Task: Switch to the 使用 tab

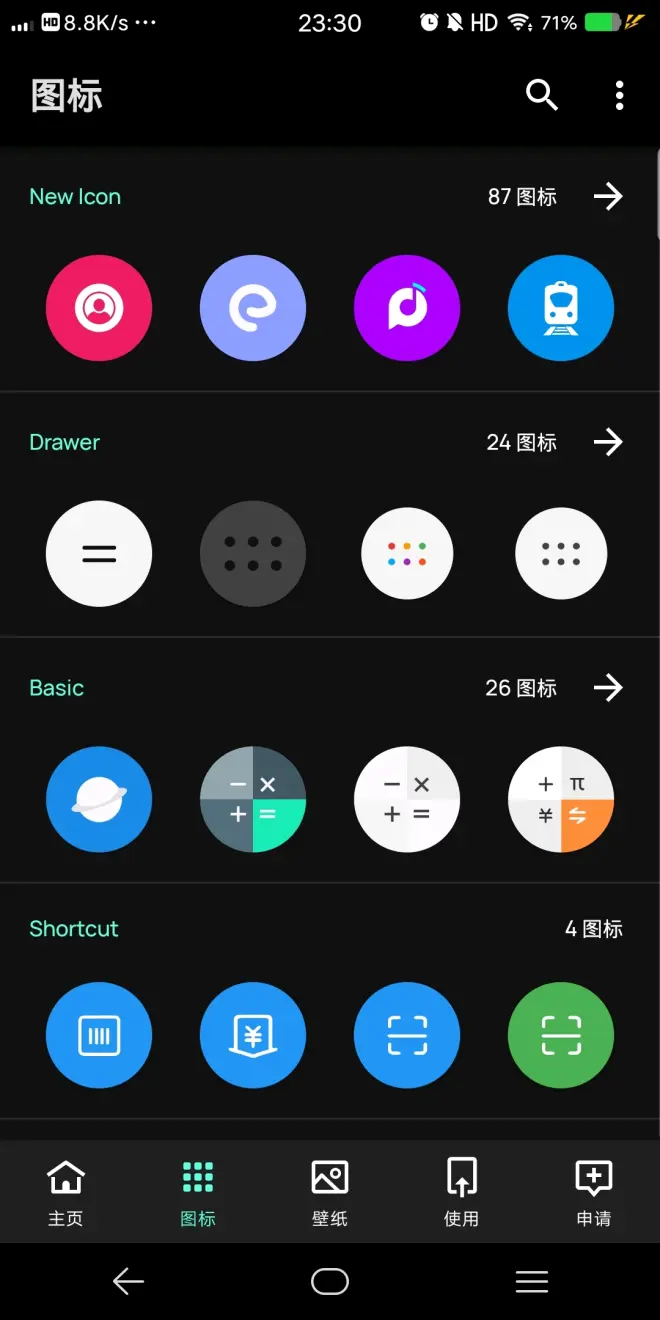Action: pyautogui.click(x=461, y=1192)
